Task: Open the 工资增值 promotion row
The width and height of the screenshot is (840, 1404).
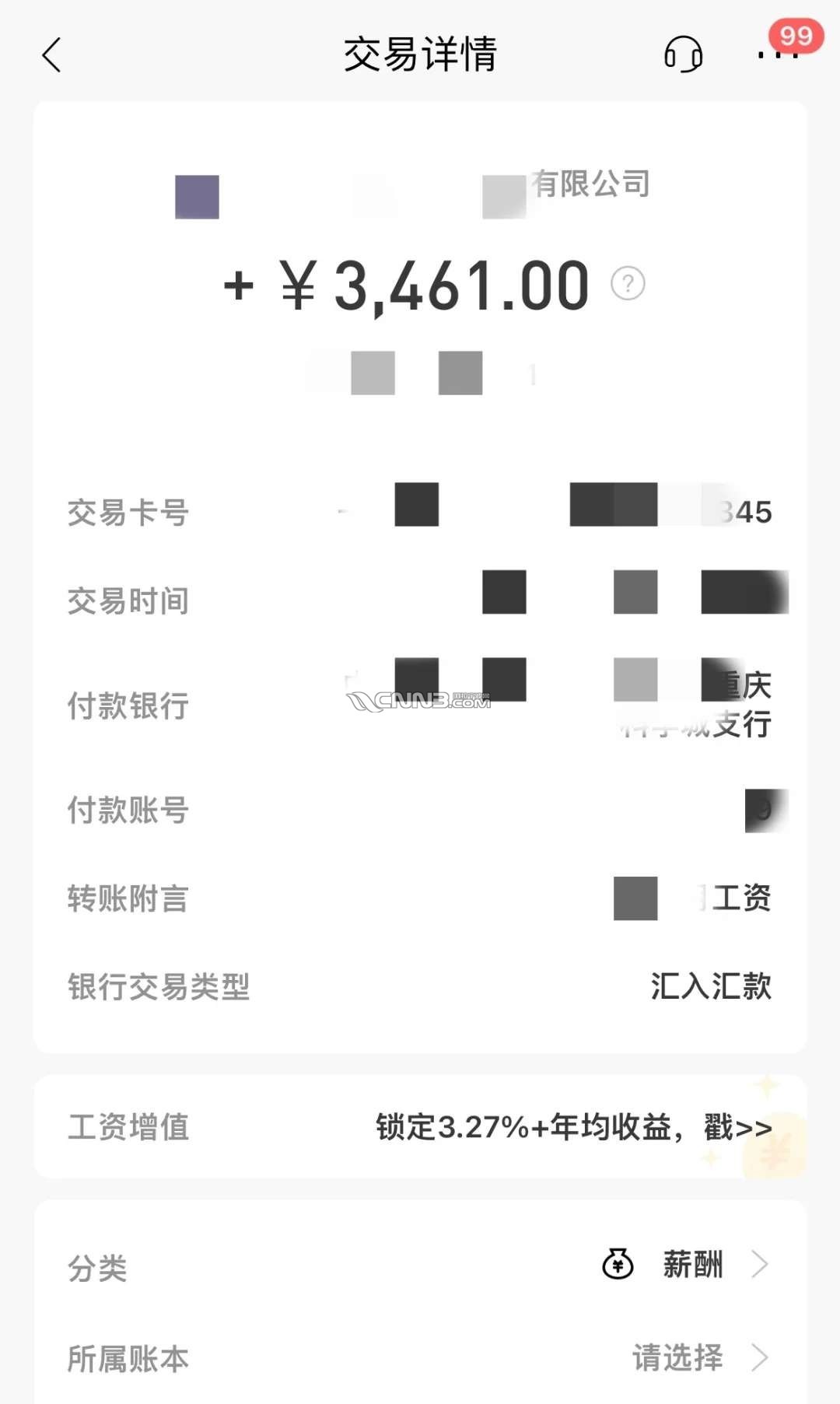Action: pos(420,1126)
